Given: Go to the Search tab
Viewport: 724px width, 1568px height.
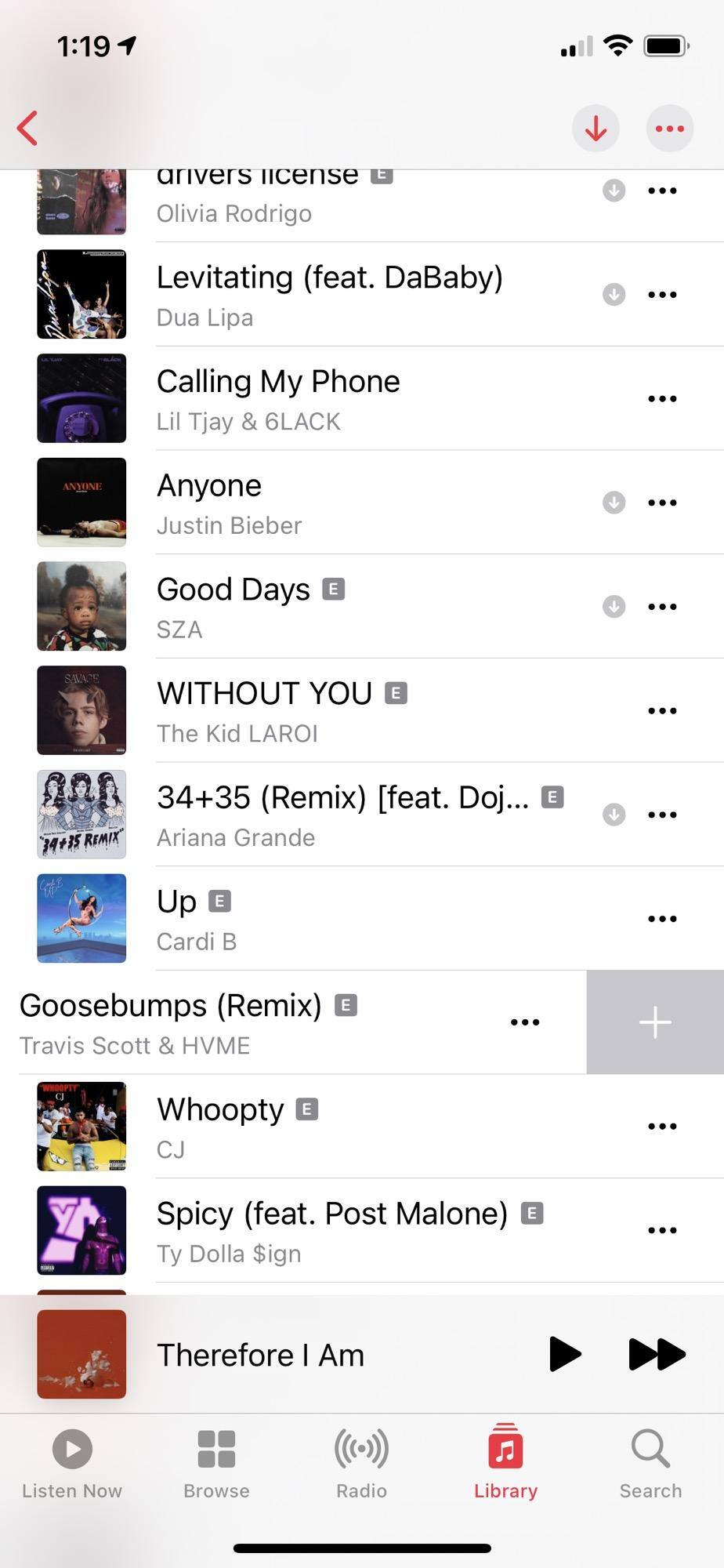Looking at the screenshot, I should [x=650, y=1464].
